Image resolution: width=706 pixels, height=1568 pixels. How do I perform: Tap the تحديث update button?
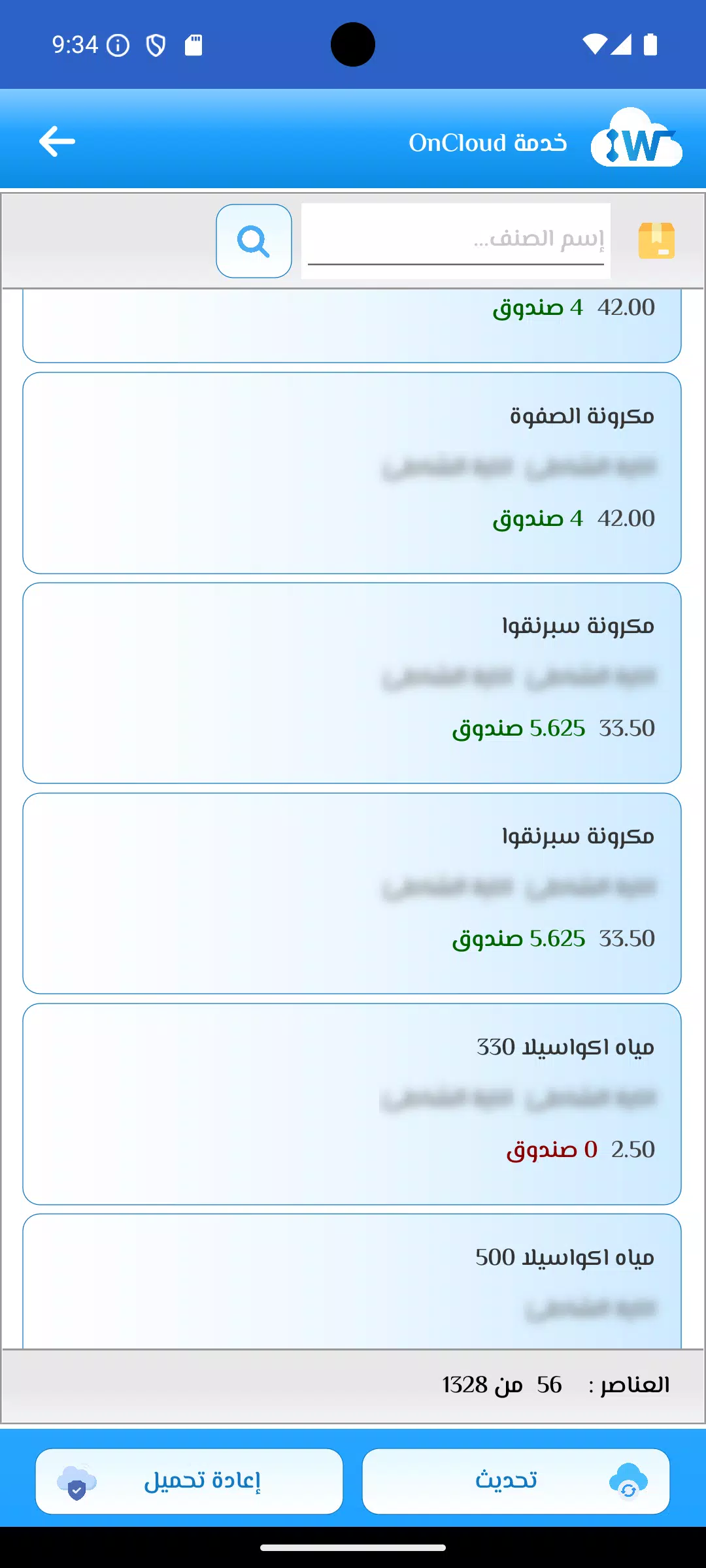tap(516, 1481)
